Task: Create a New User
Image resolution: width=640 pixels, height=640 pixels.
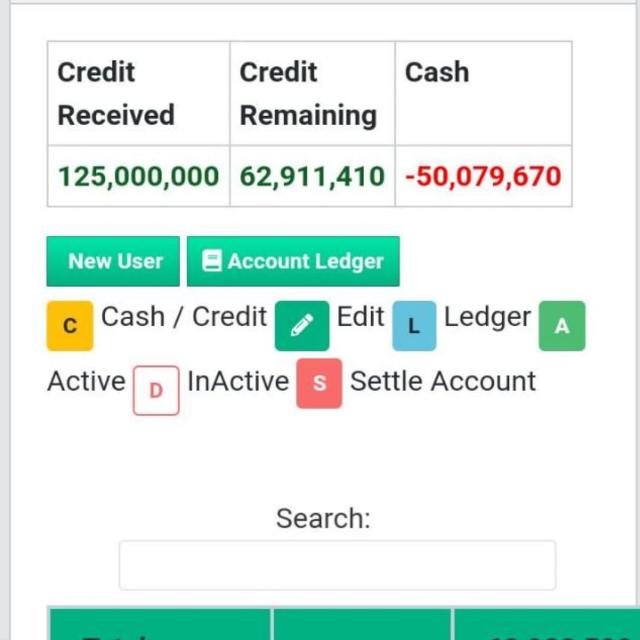Action: (x=113, y=262)
